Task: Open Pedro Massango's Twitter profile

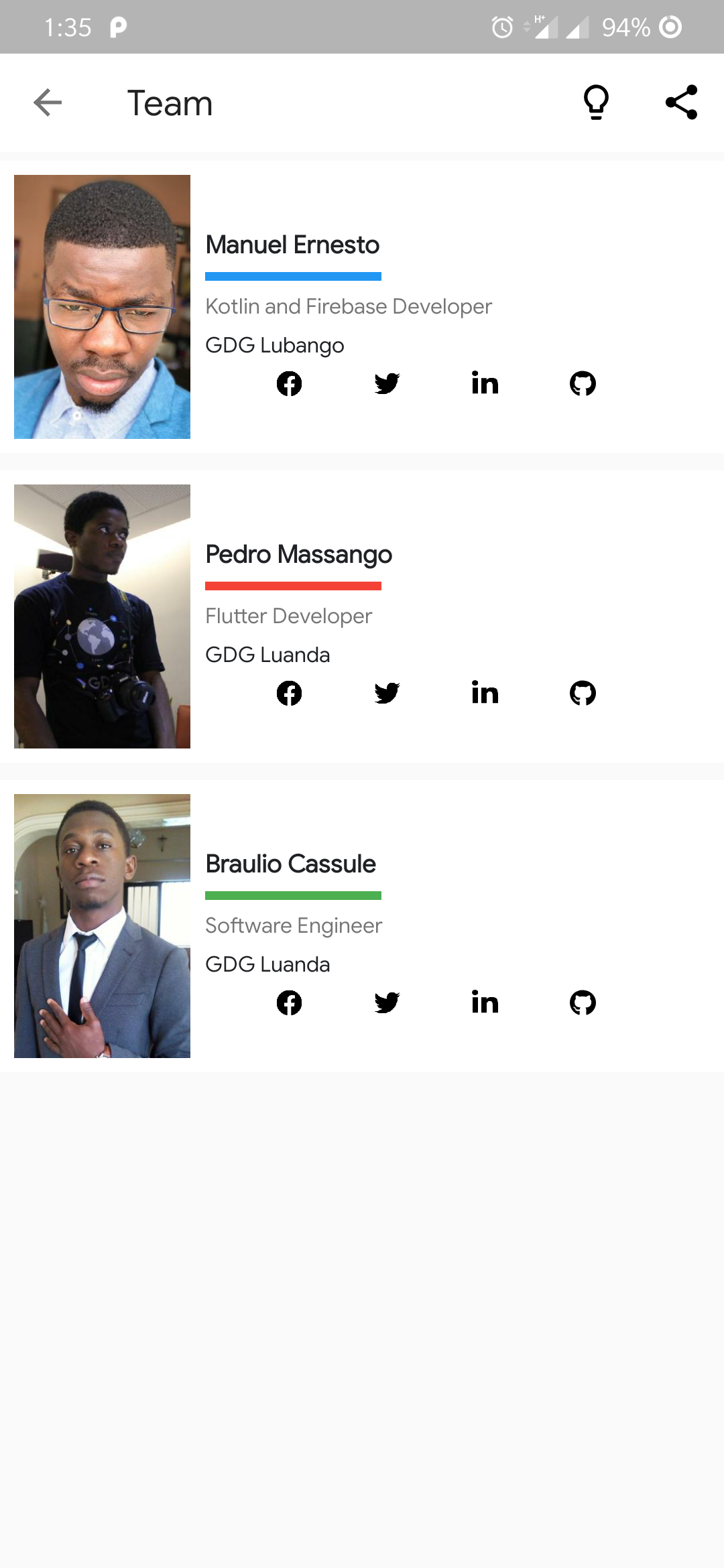Action: click(x=387, y=693)
